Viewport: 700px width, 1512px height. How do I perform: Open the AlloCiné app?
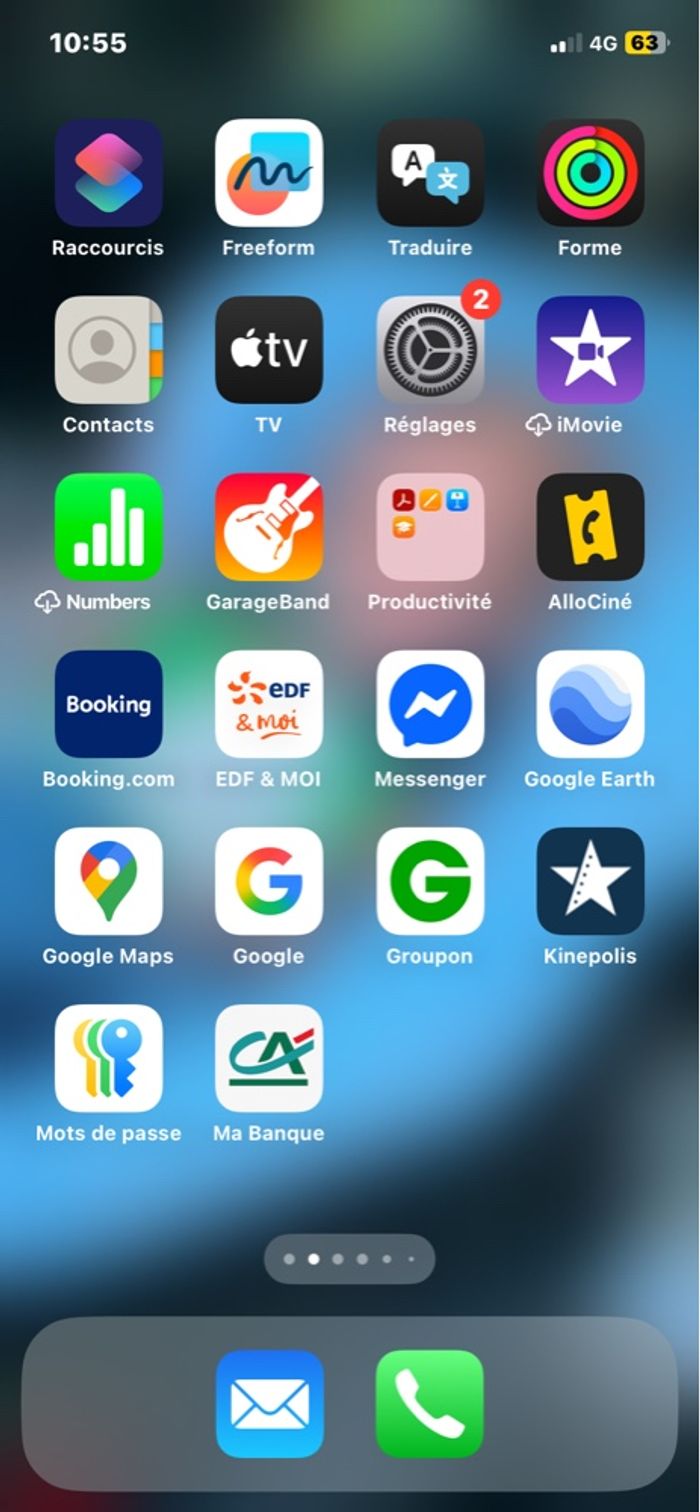(x=590, y=527)
